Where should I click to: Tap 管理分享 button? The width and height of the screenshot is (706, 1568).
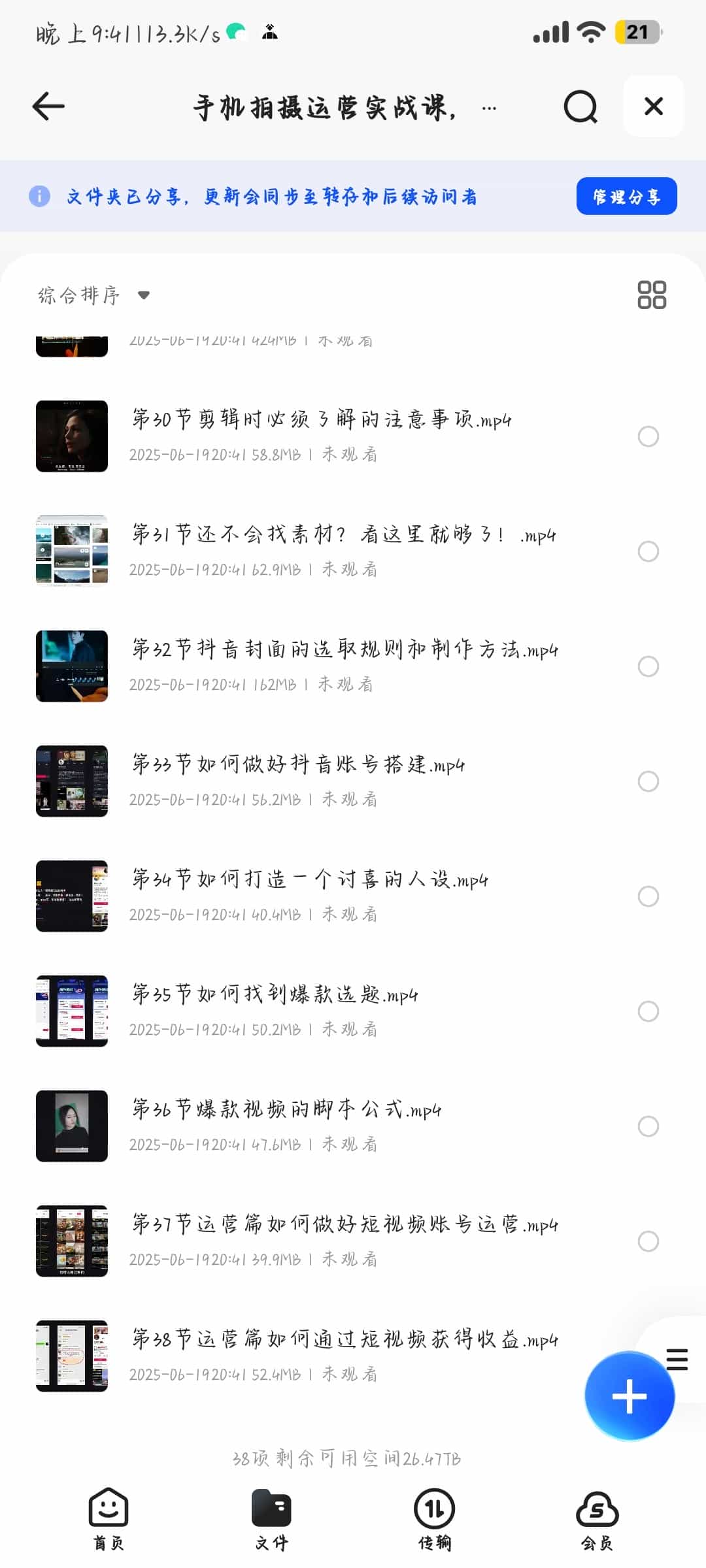pos(626,196)
